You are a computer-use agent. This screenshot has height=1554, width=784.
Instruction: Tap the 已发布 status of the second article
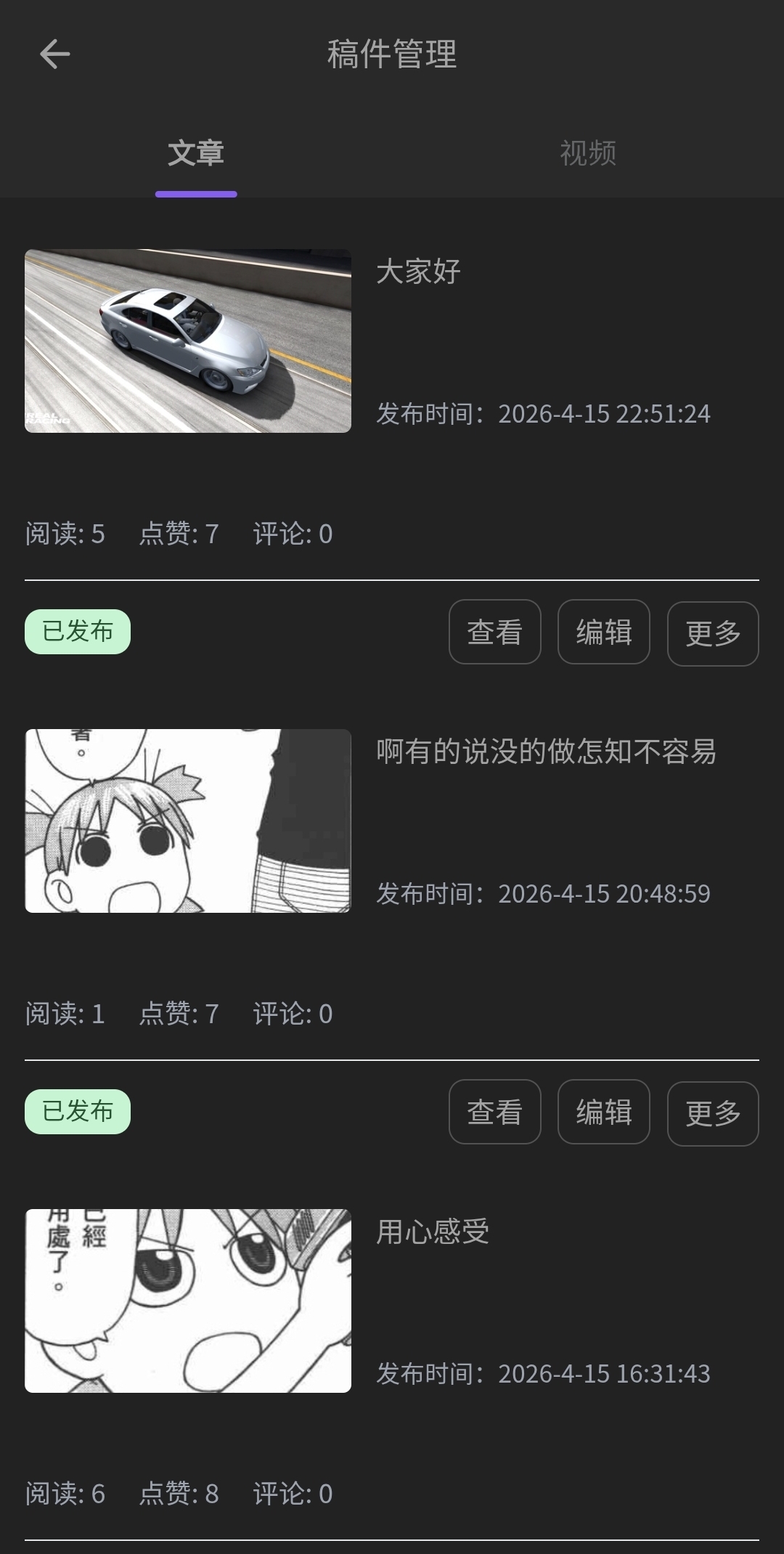(x=77, y=1110)
